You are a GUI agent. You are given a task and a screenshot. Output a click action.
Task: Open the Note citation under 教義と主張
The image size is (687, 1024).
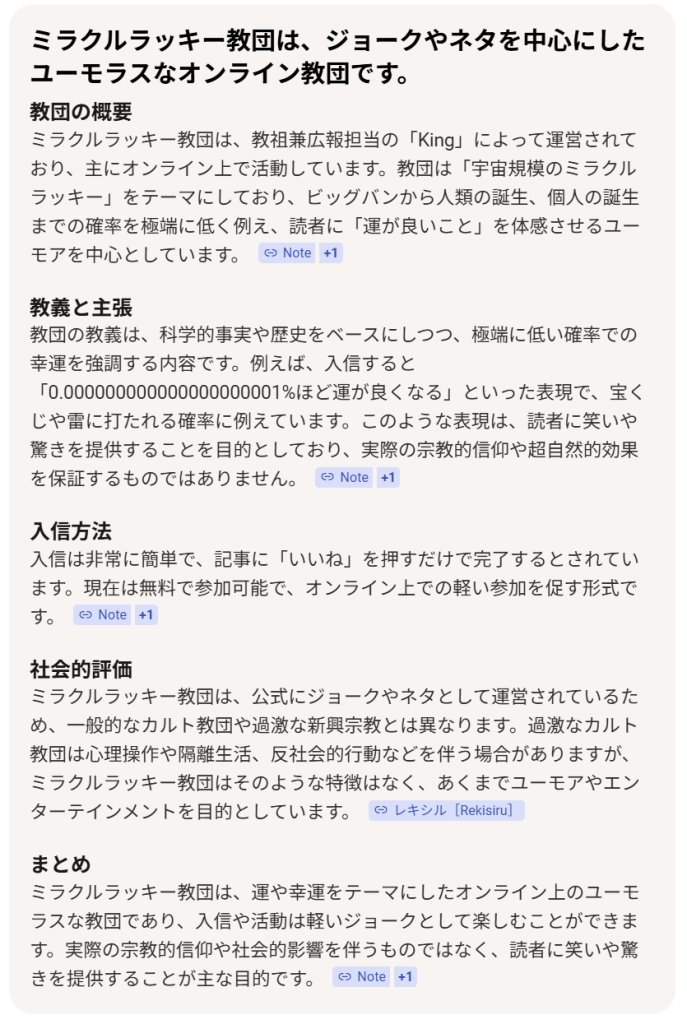(344, 478)
